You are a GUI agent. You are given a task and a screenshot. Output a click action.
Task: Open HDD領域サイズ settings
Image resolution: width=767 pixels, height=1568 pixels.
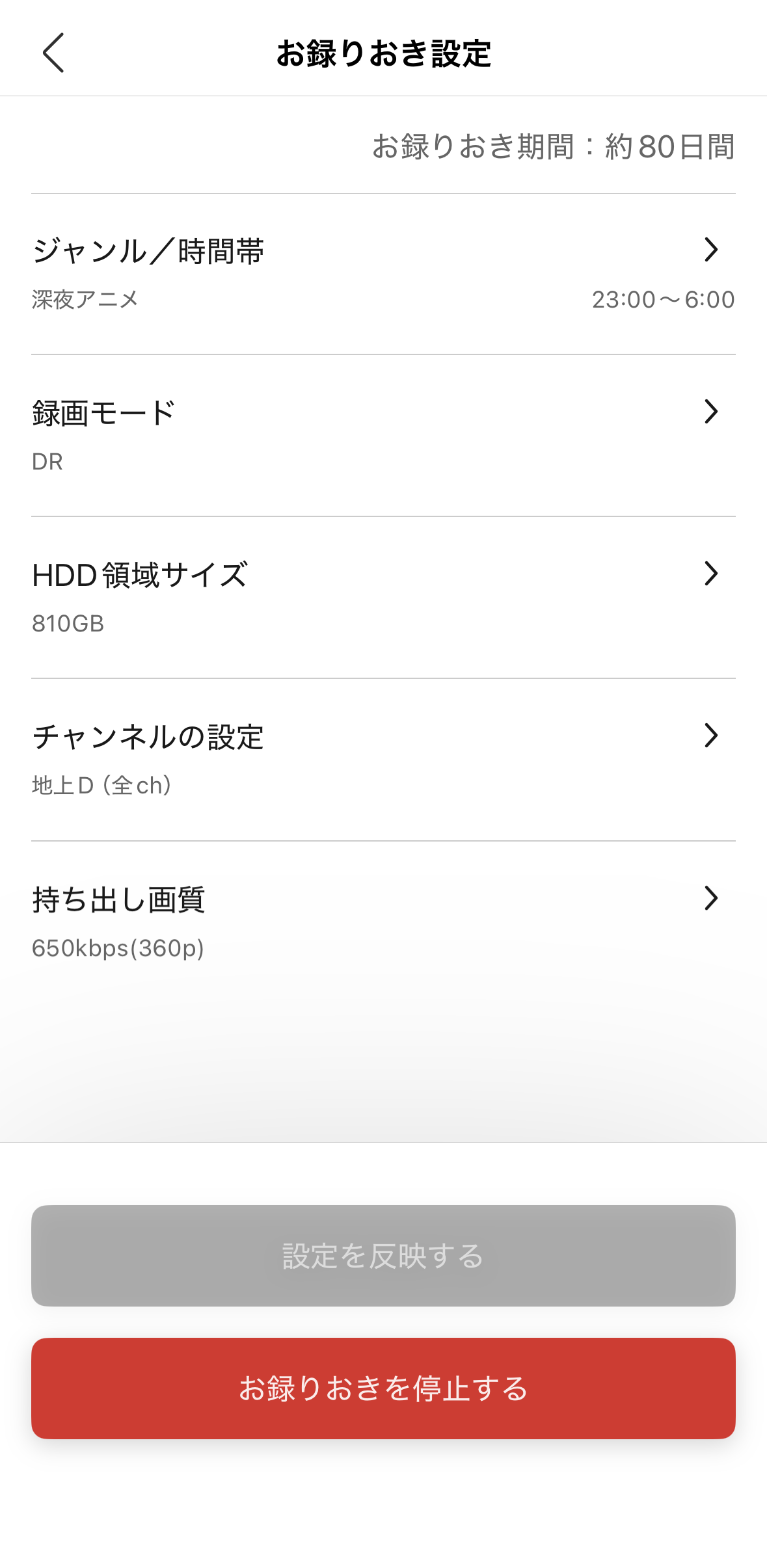pyautogui.click(x=383, y=597)
